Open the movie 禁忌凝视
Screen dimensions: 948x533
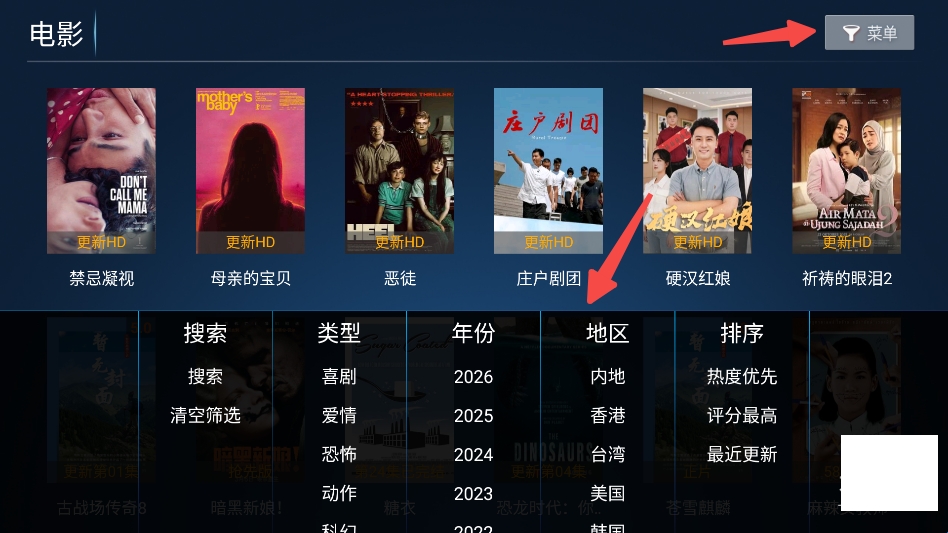[101, 171]
